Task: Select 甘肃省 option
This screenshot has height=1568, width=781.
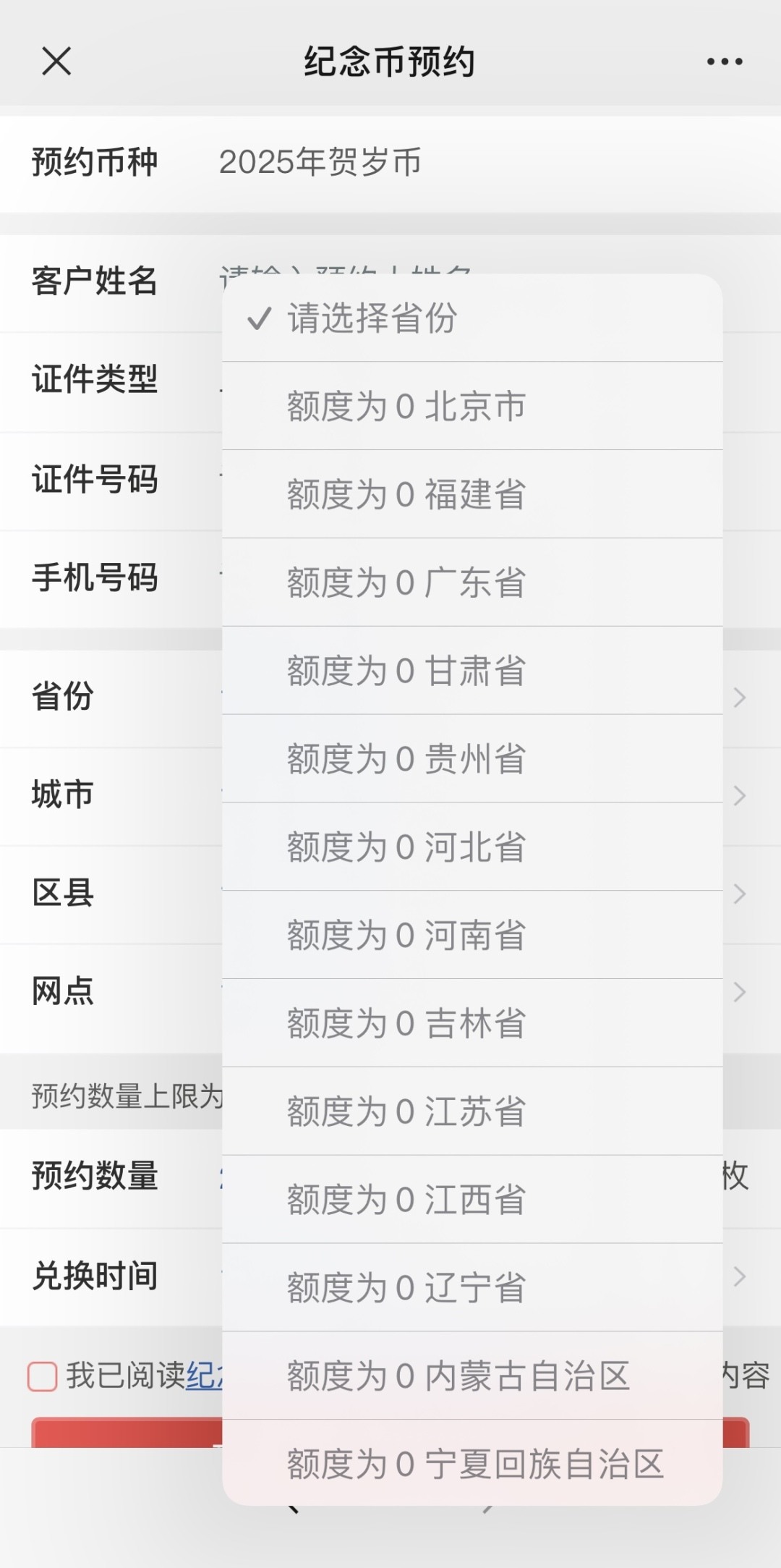Action: tap(472, 671)
